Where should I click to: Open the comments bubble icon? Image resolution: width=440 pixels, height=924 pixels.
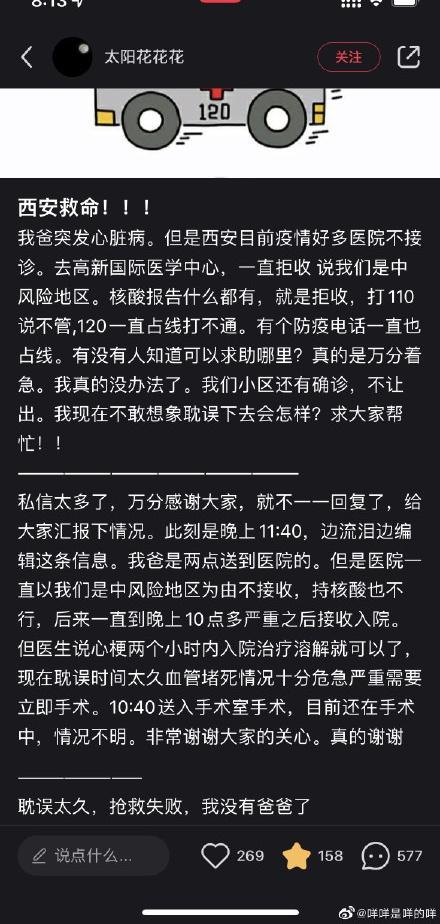375,856
